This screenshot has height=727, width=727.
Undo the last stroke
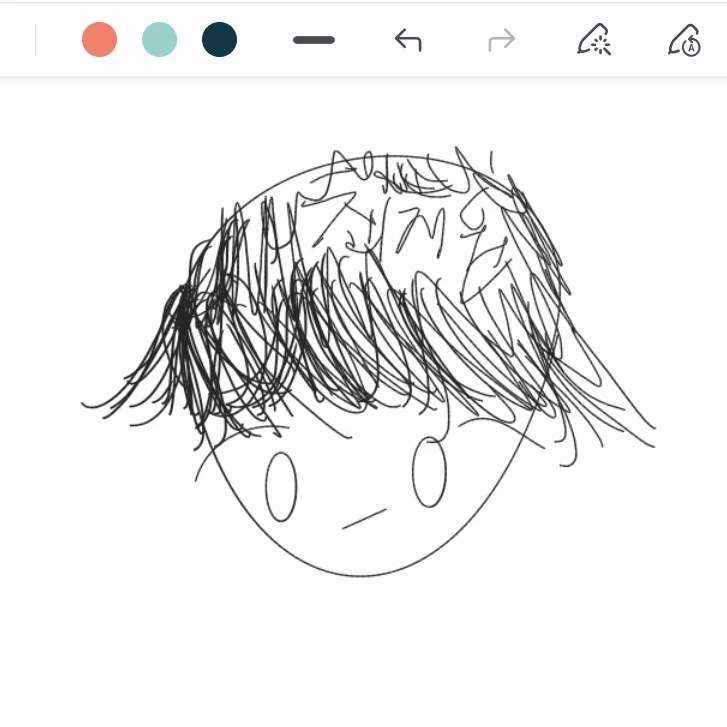[x=408, y=40]
